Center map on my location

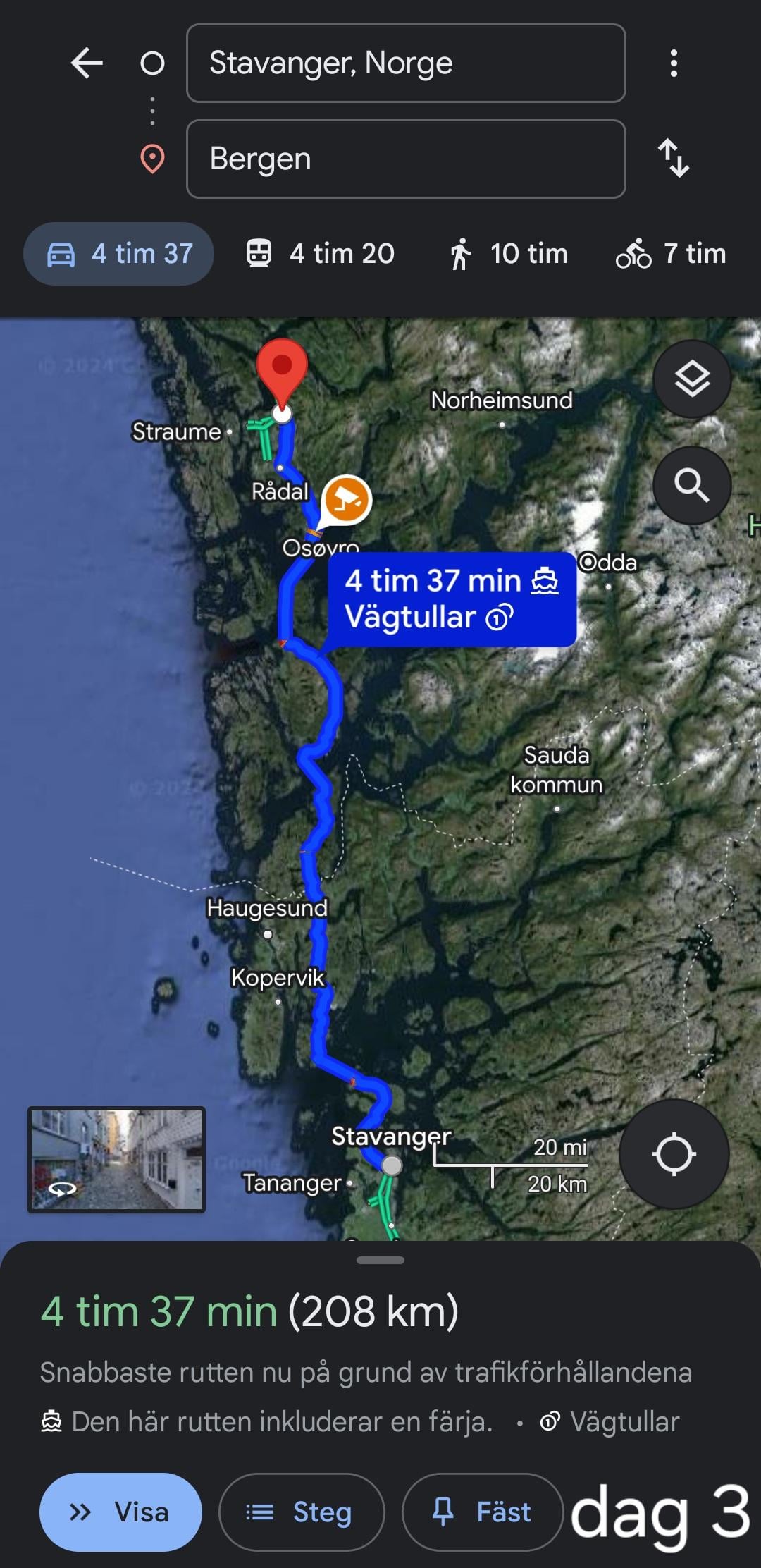pos(674,1154)
